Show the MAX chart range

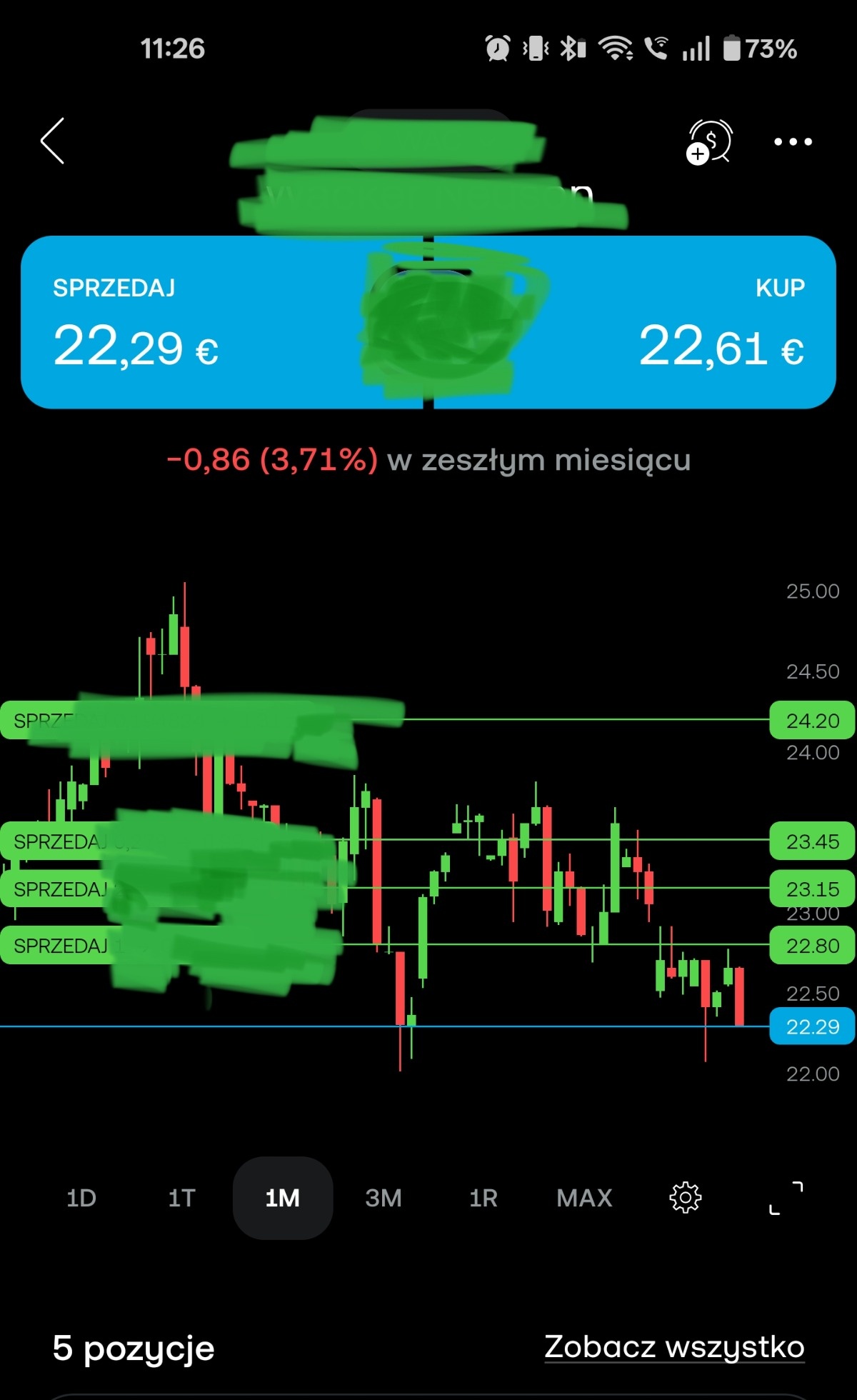click(x=584, y=1198)
